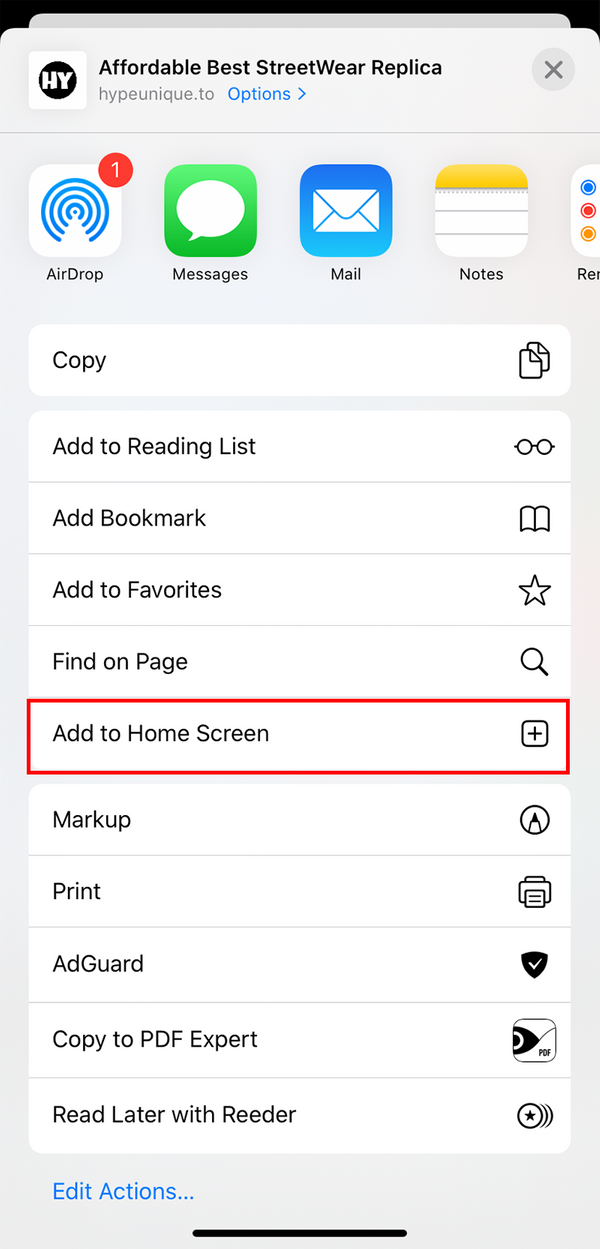Viewport: 600px width, 1249px height.
Task: Add this site to Favorites
Action: point(299,590)
